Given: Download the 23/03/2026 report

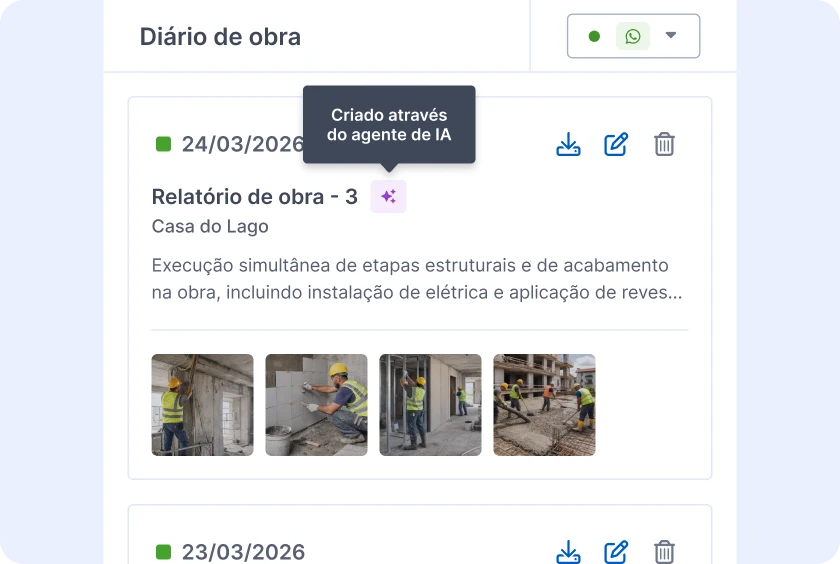Looking at the screenshot, I should click(x=568, y=551).
